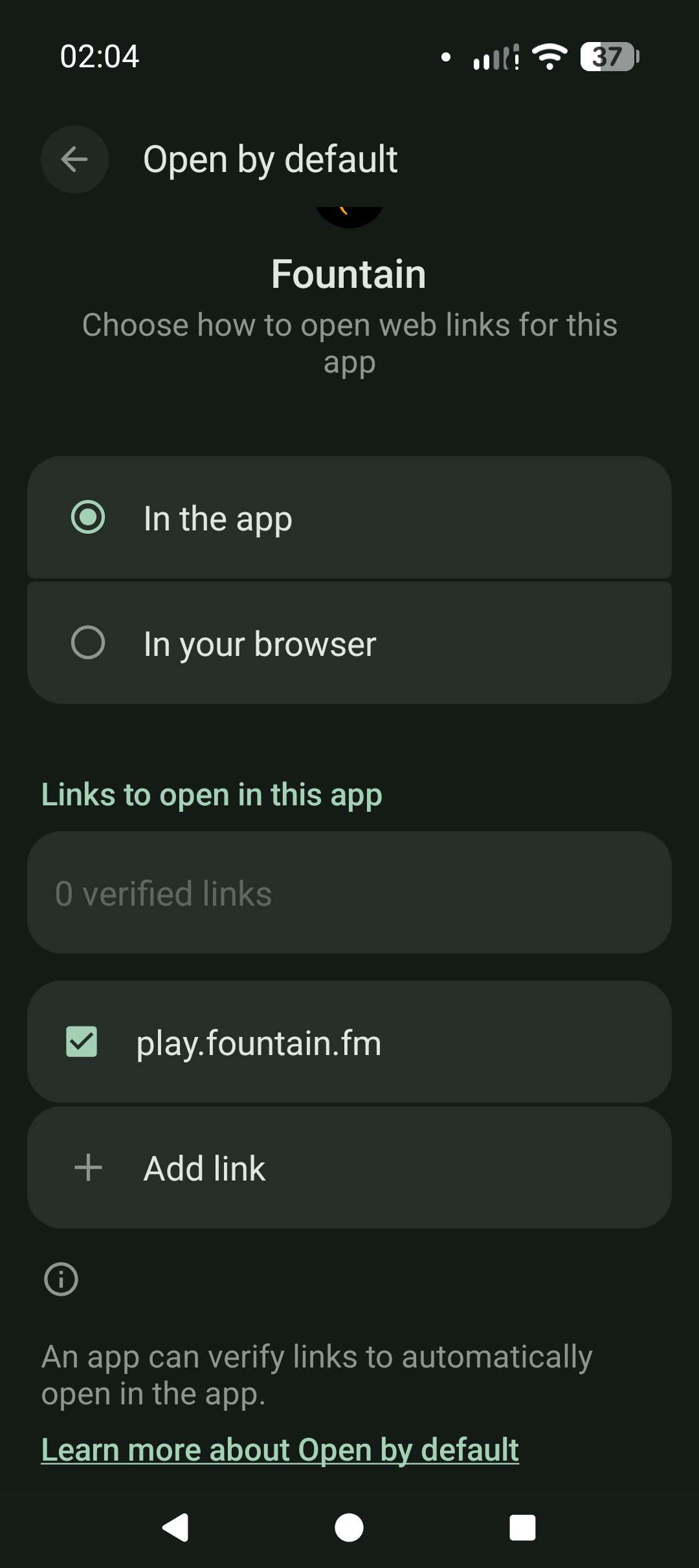The height and width of the screenshot is (1568, 699).
Task: Tap Add link to add a new domain
Action: [x=349, y=1167]
